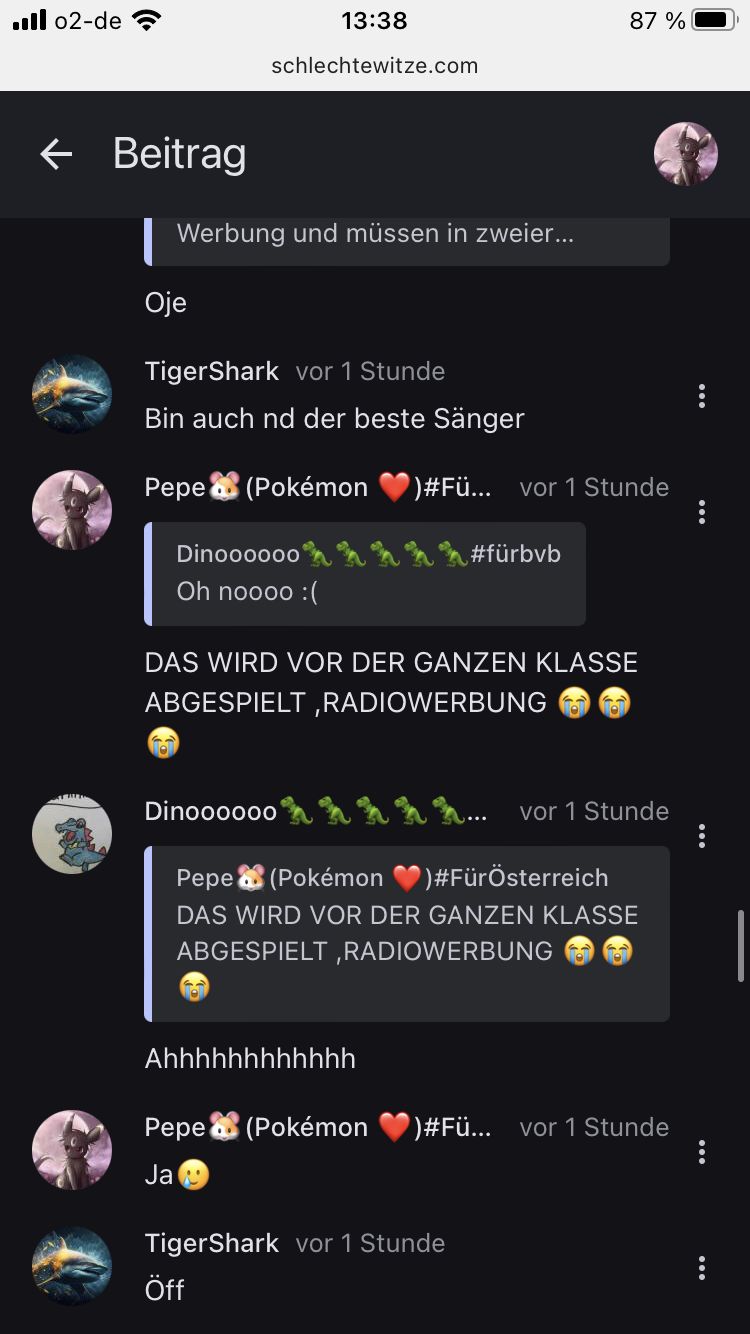Jump to the quoted "Oh noooo :(" message
The image size is (750, 1334).
366,573
